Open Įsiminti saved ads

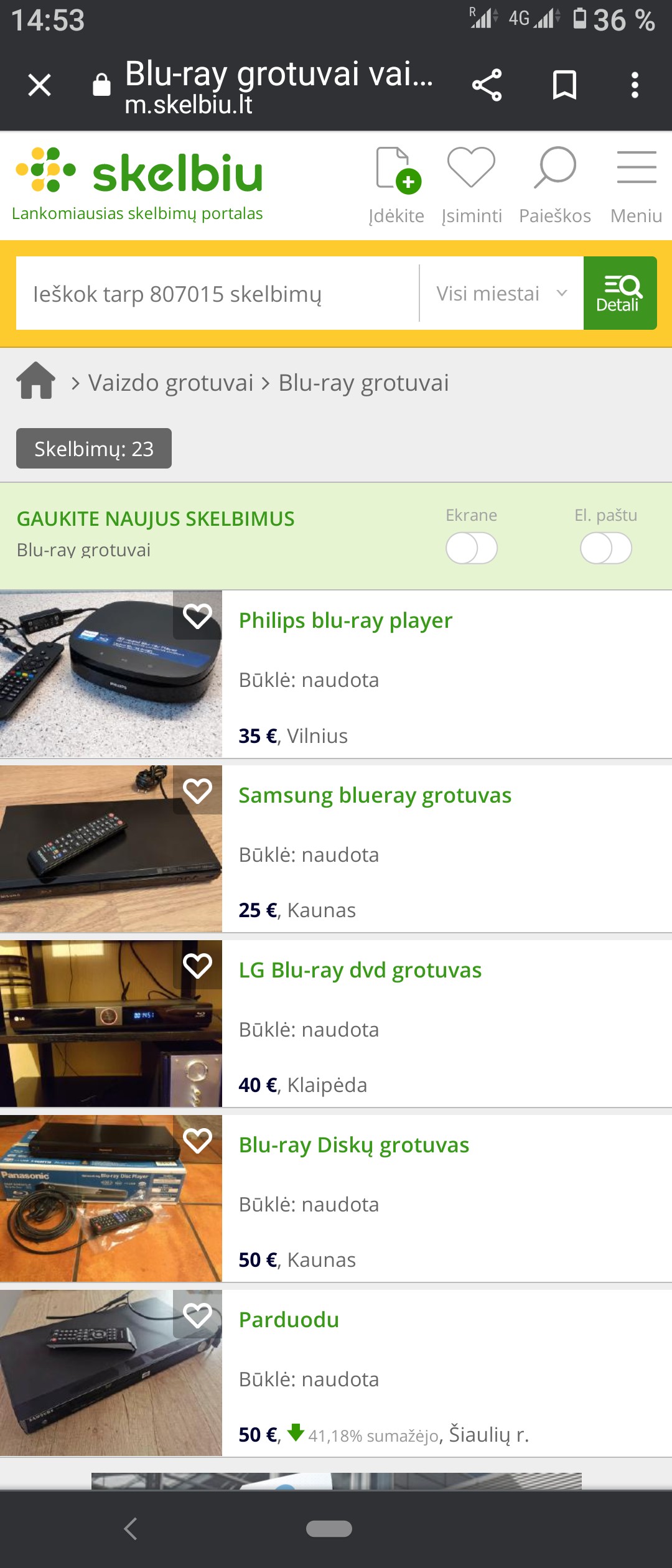click(x=472, y=184)
